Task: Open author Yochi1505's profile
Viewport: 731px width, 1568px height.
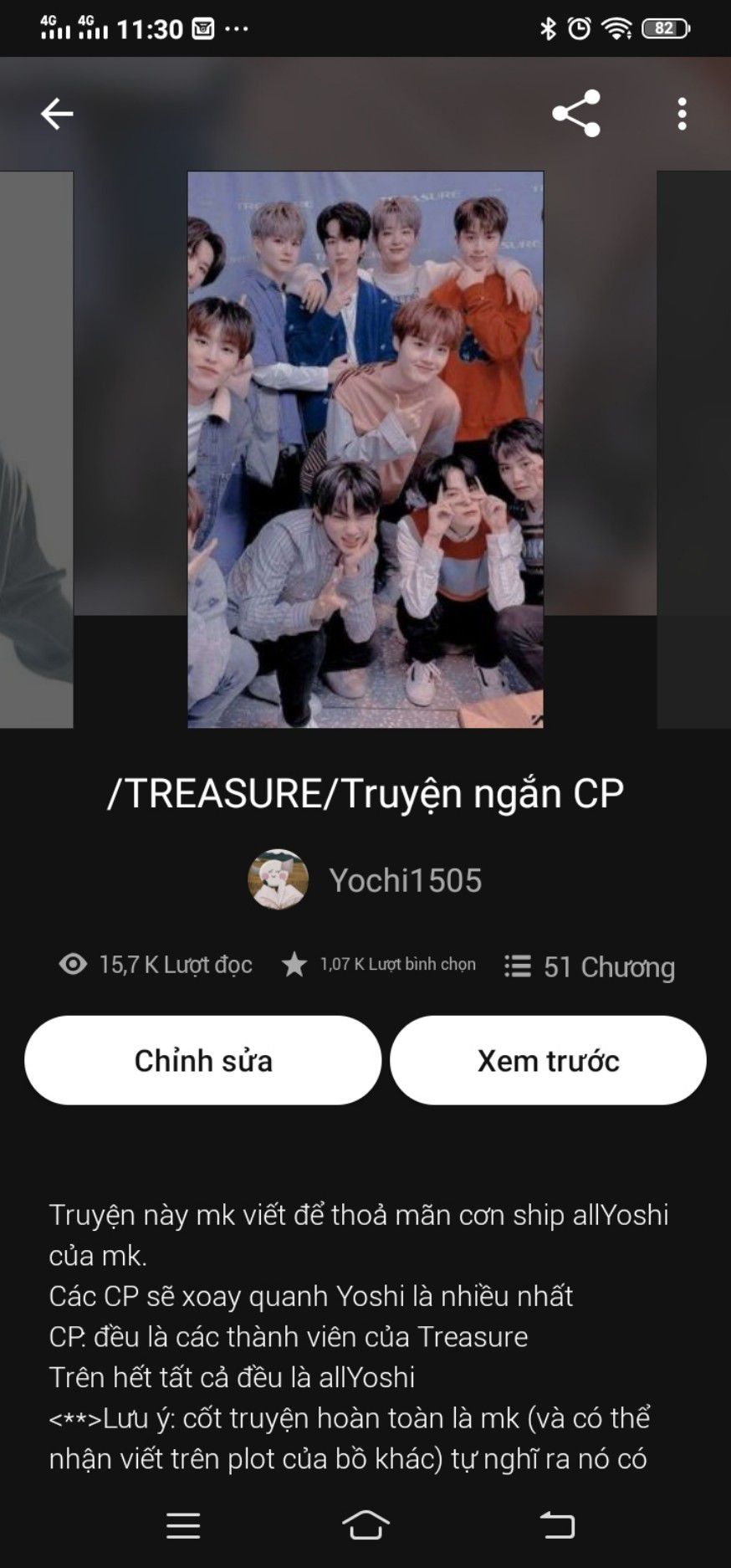Action: click(365, 880)
